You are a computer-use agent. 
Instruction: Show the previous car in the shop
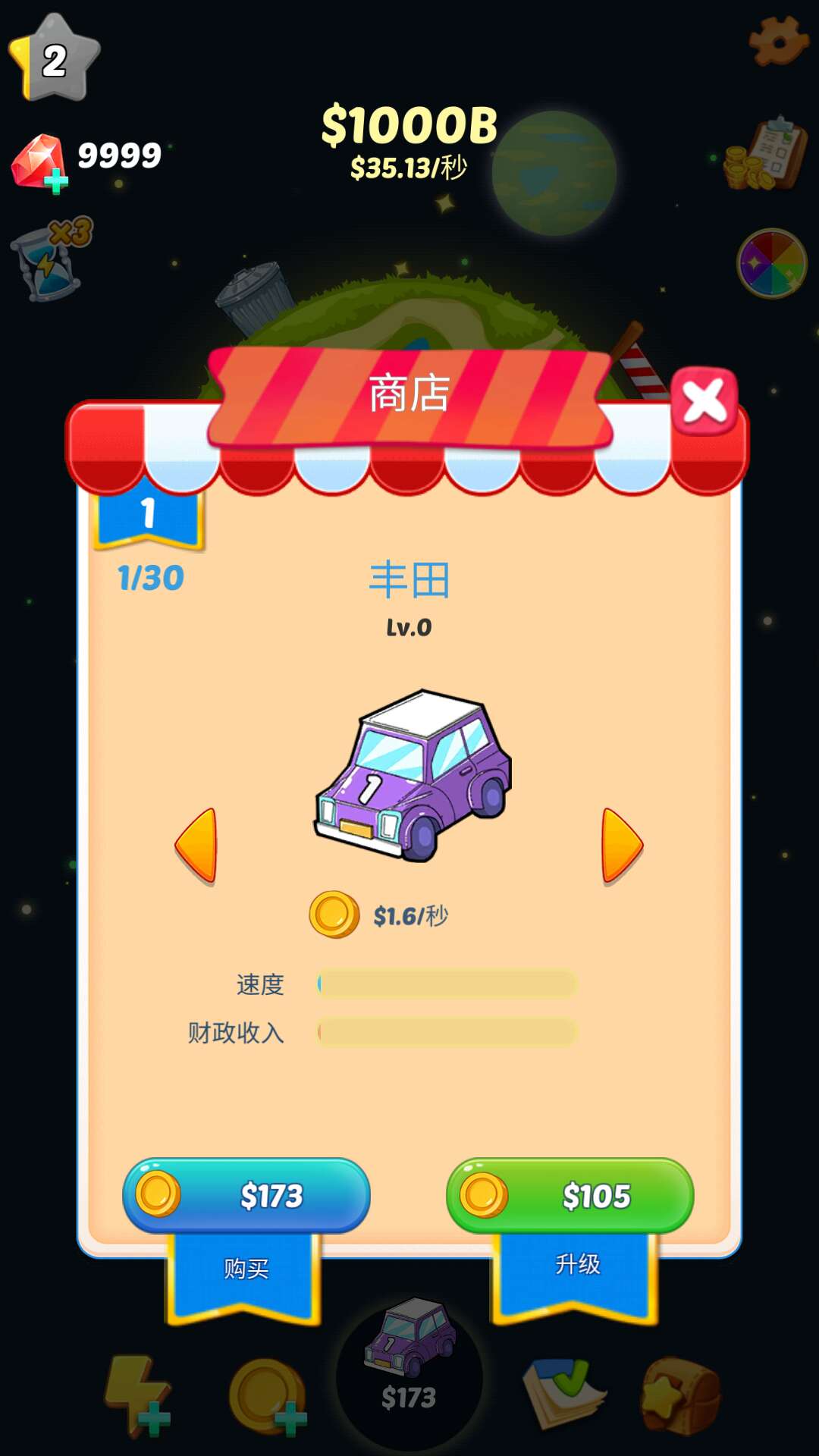coord(197,846)
